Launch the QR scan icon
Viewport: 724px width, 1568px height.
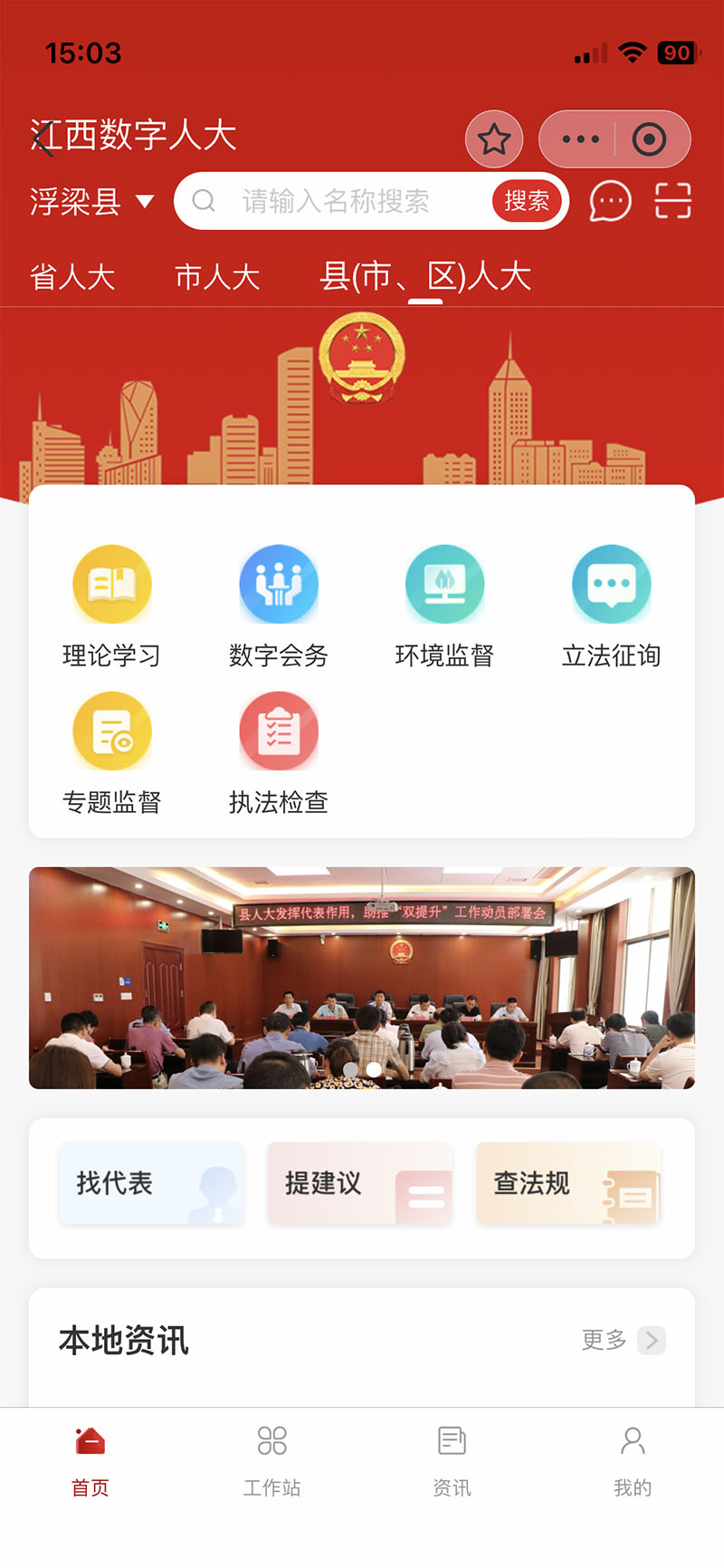coord(672,201)
